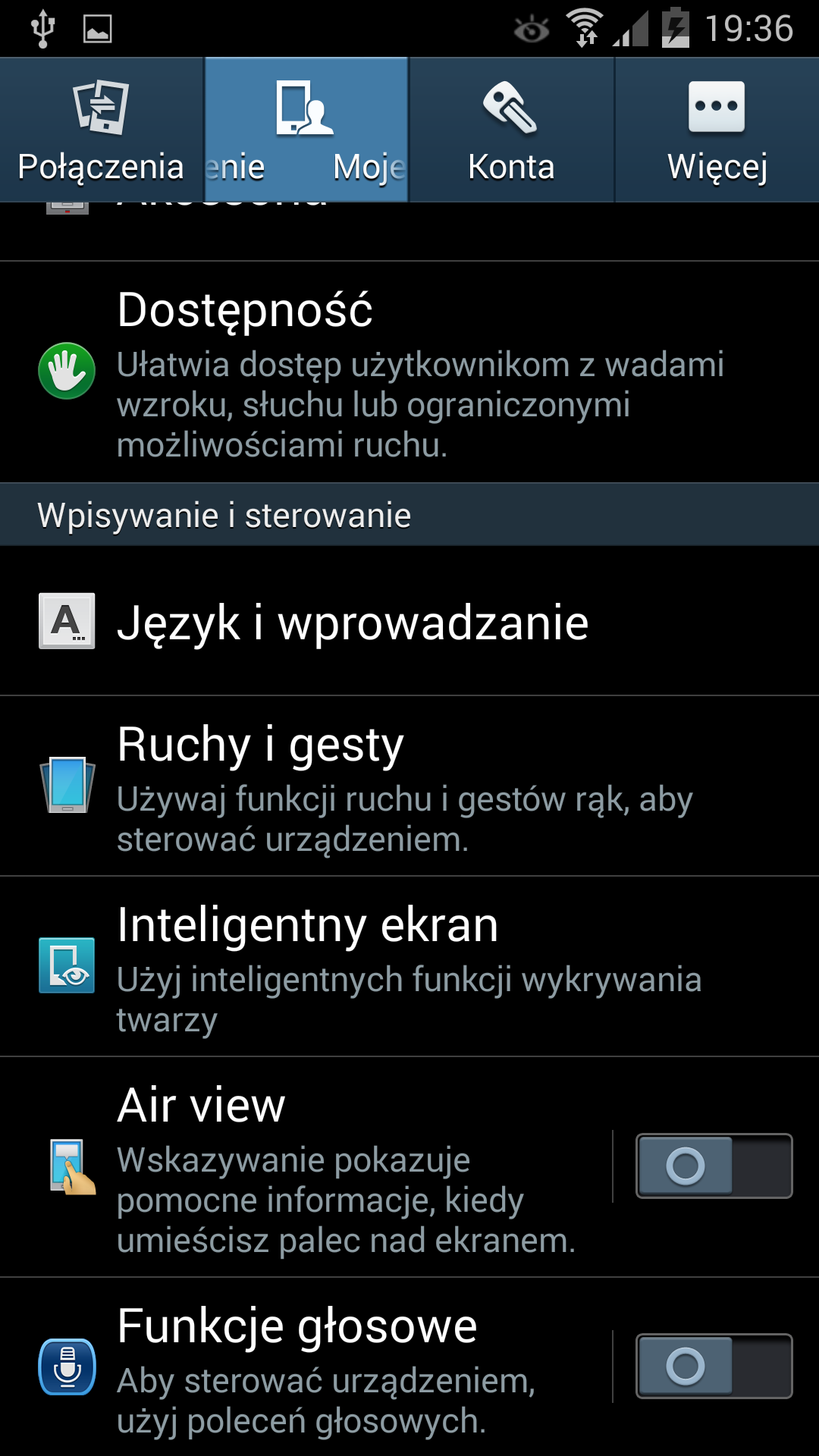
Task: Toggle the Air view switch
Action: (714, 1166)
